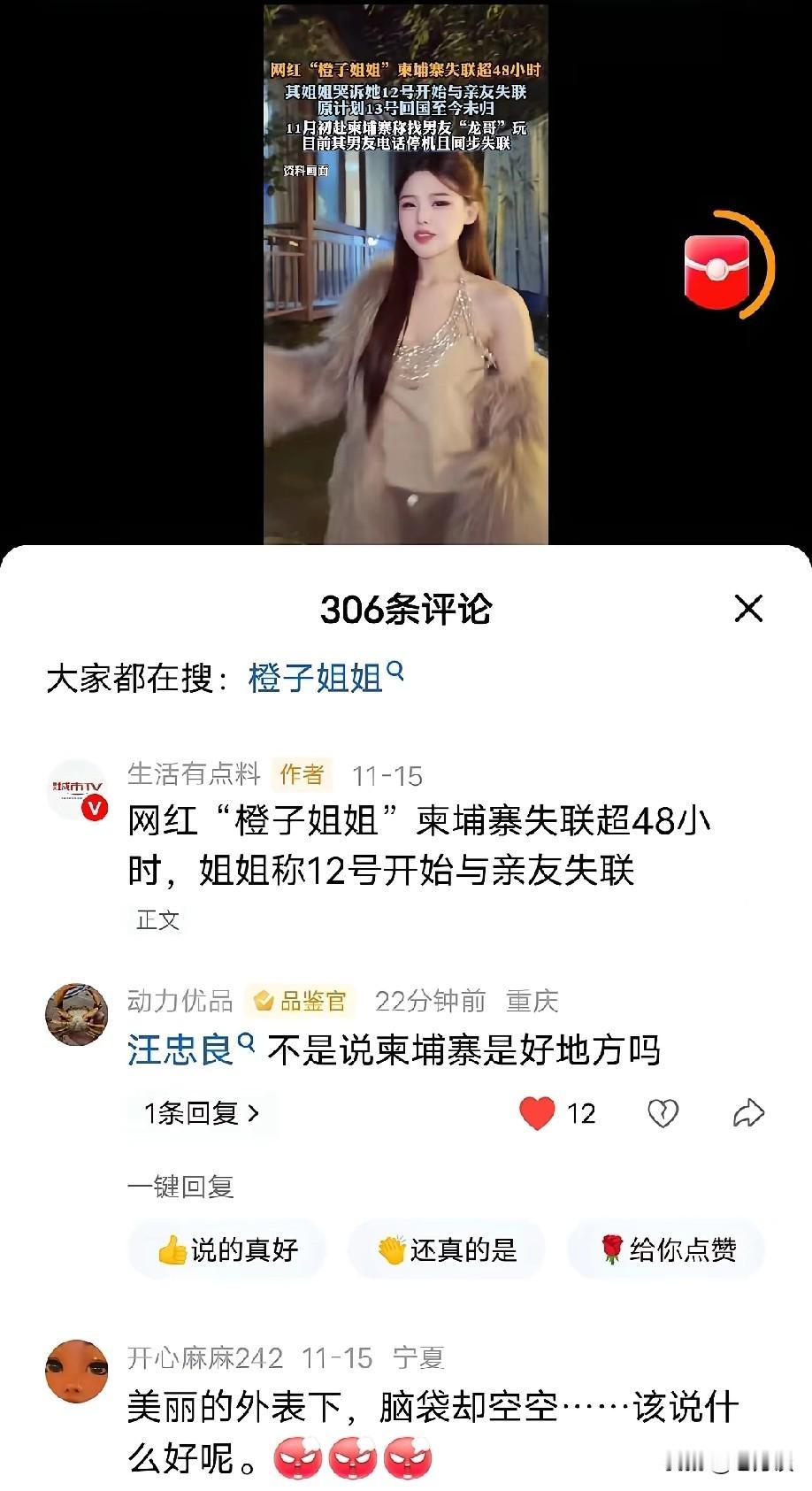Tap the clap icon in 还真的是 reply

392,1250
